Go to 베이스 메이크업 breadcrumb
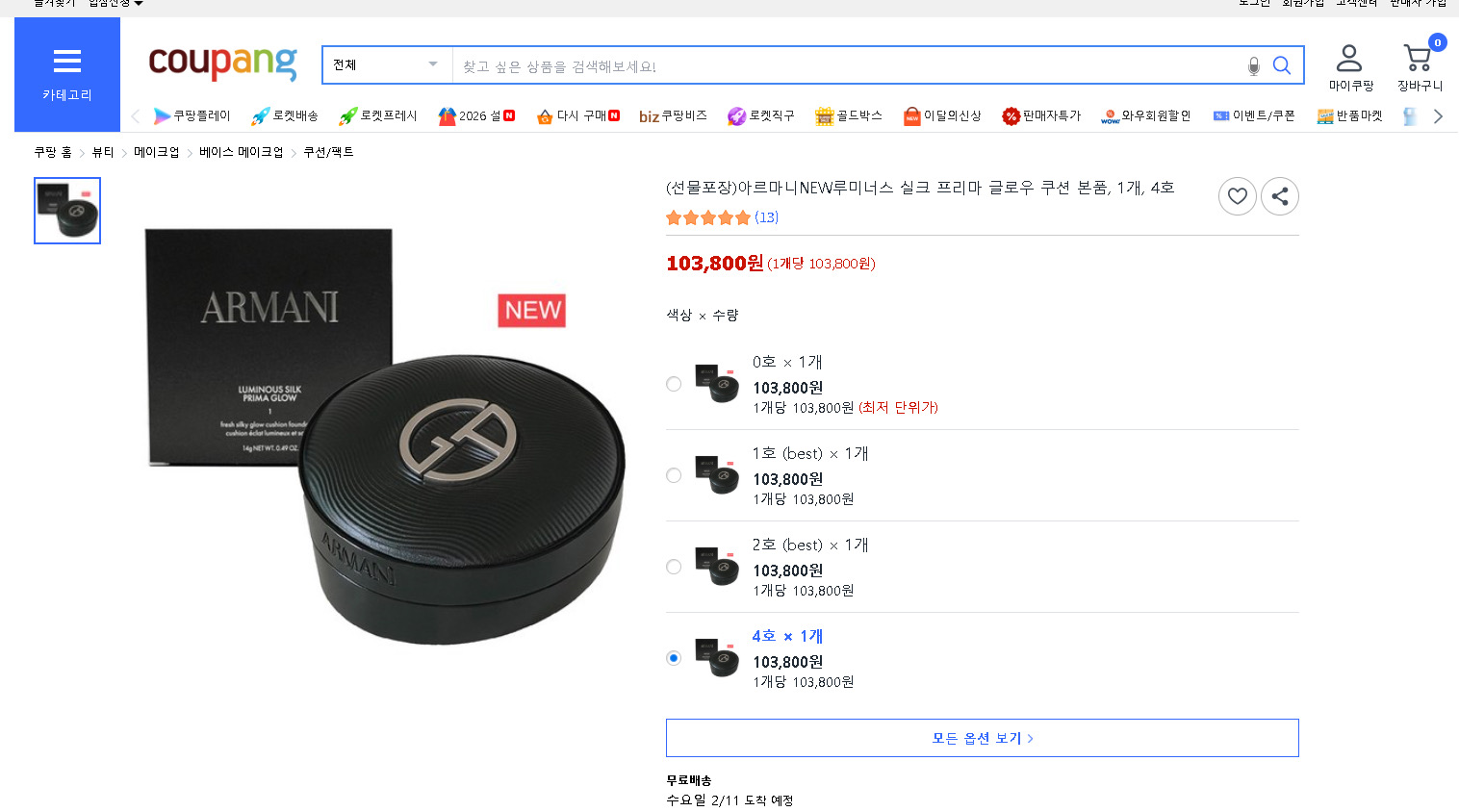 tap(241, 152)
